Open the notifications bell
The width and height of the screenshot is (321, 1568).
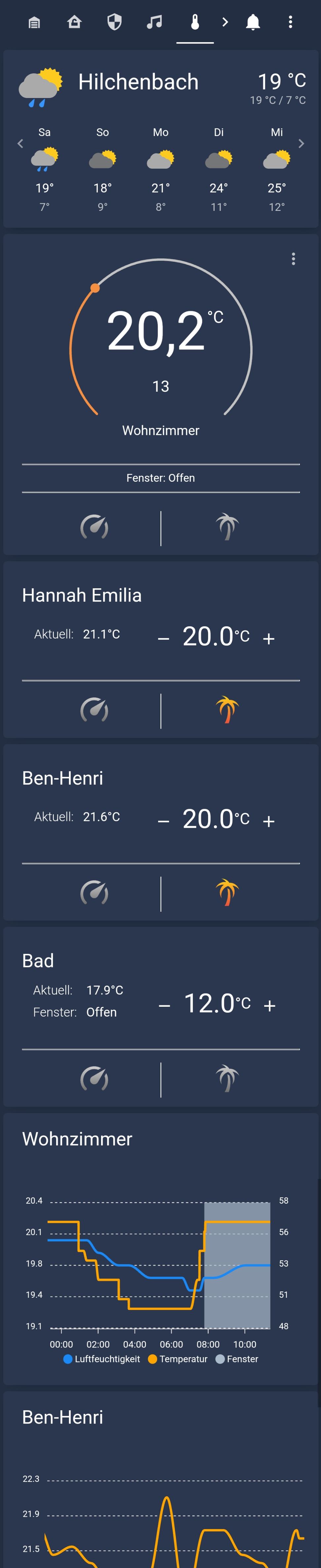click(253, 22)
